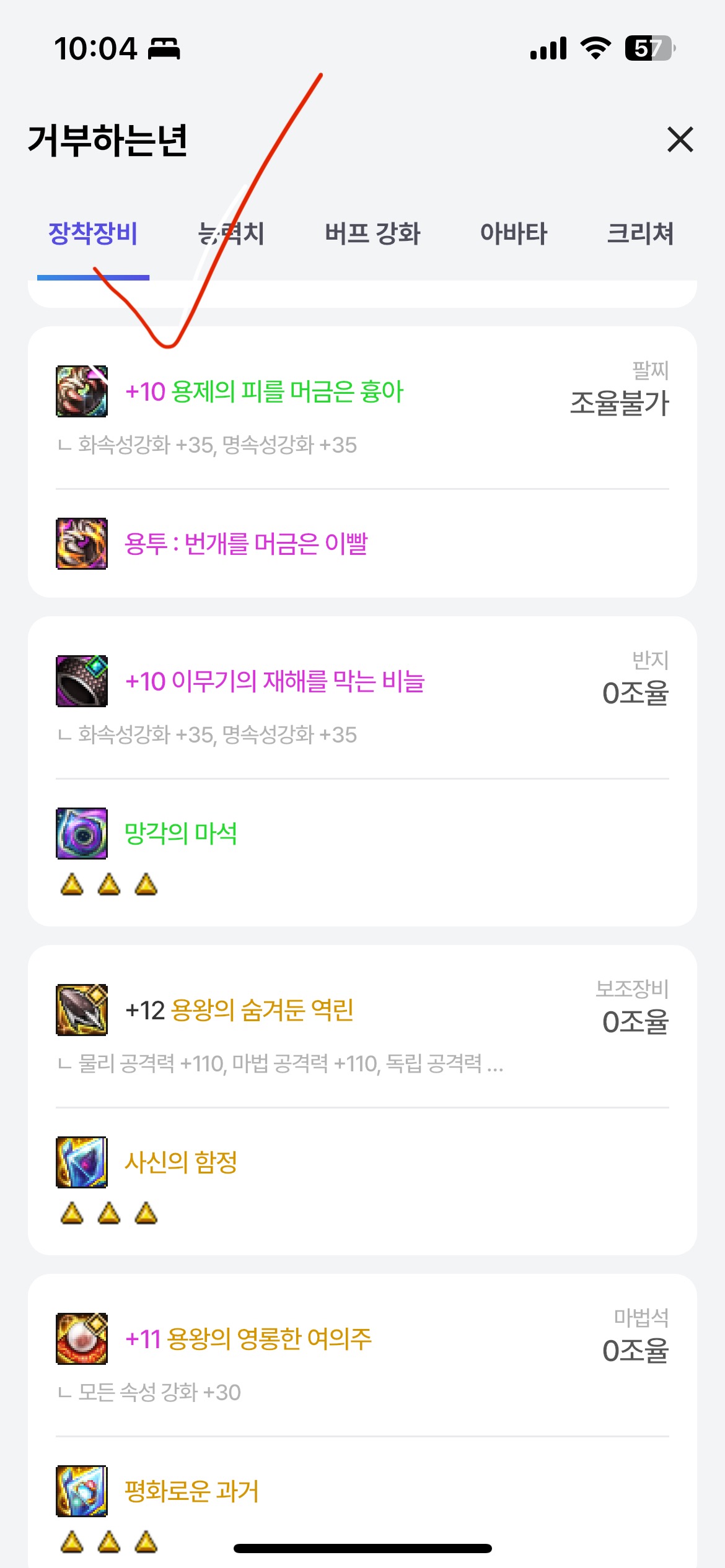Open +12 용왕의 숨겨둔 역린 equipment
Viewport: 725px width, 1568px height.
[239, 1010]
